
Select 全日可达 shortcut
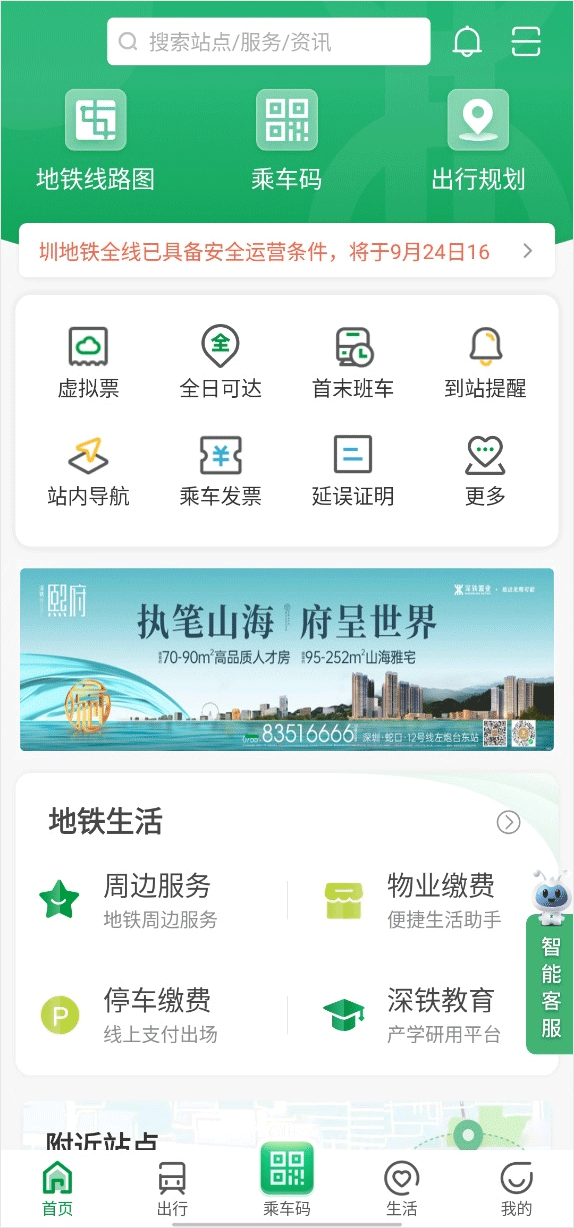pyautogui.click(x=220, y=363)
